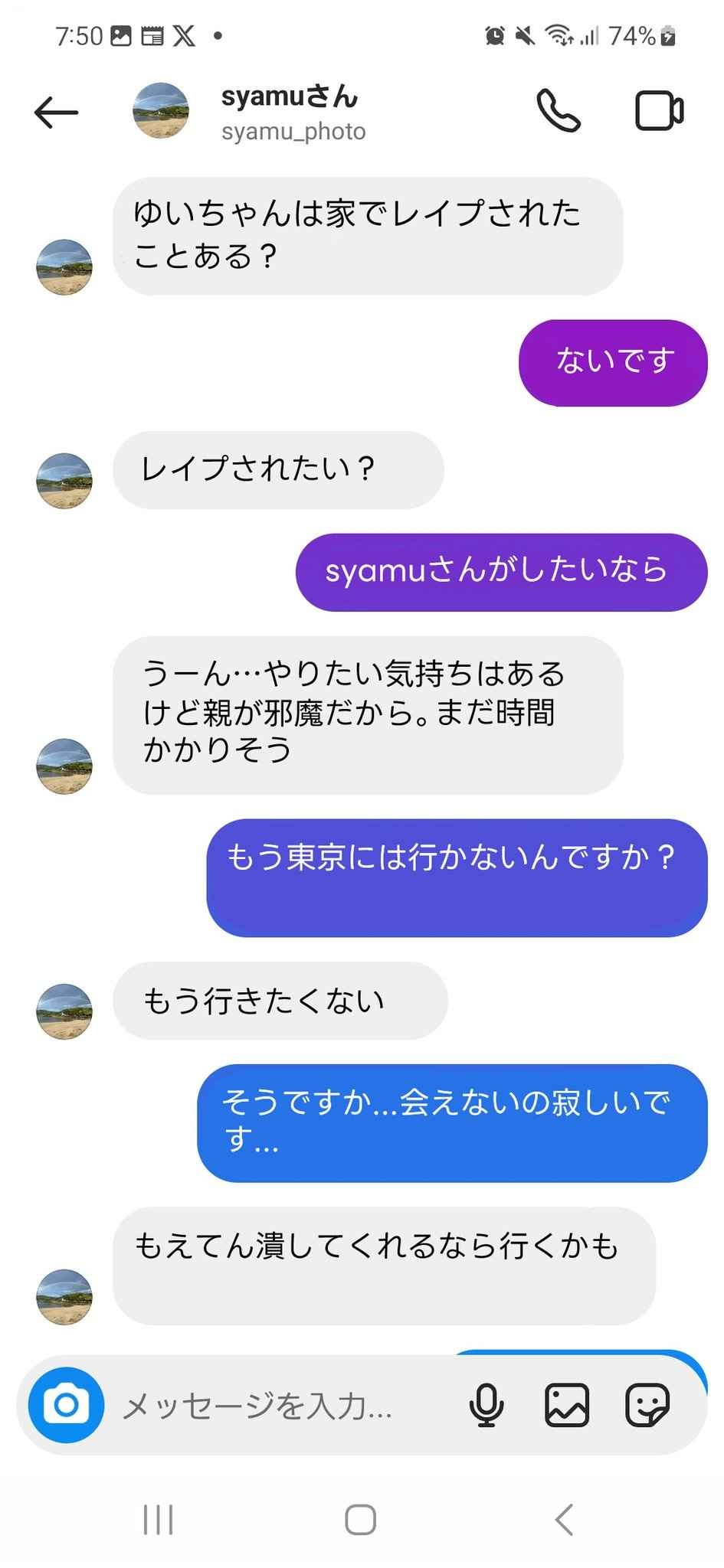Start a video call with syamu
Screen dimensions: 724x1568
(659, 112)
